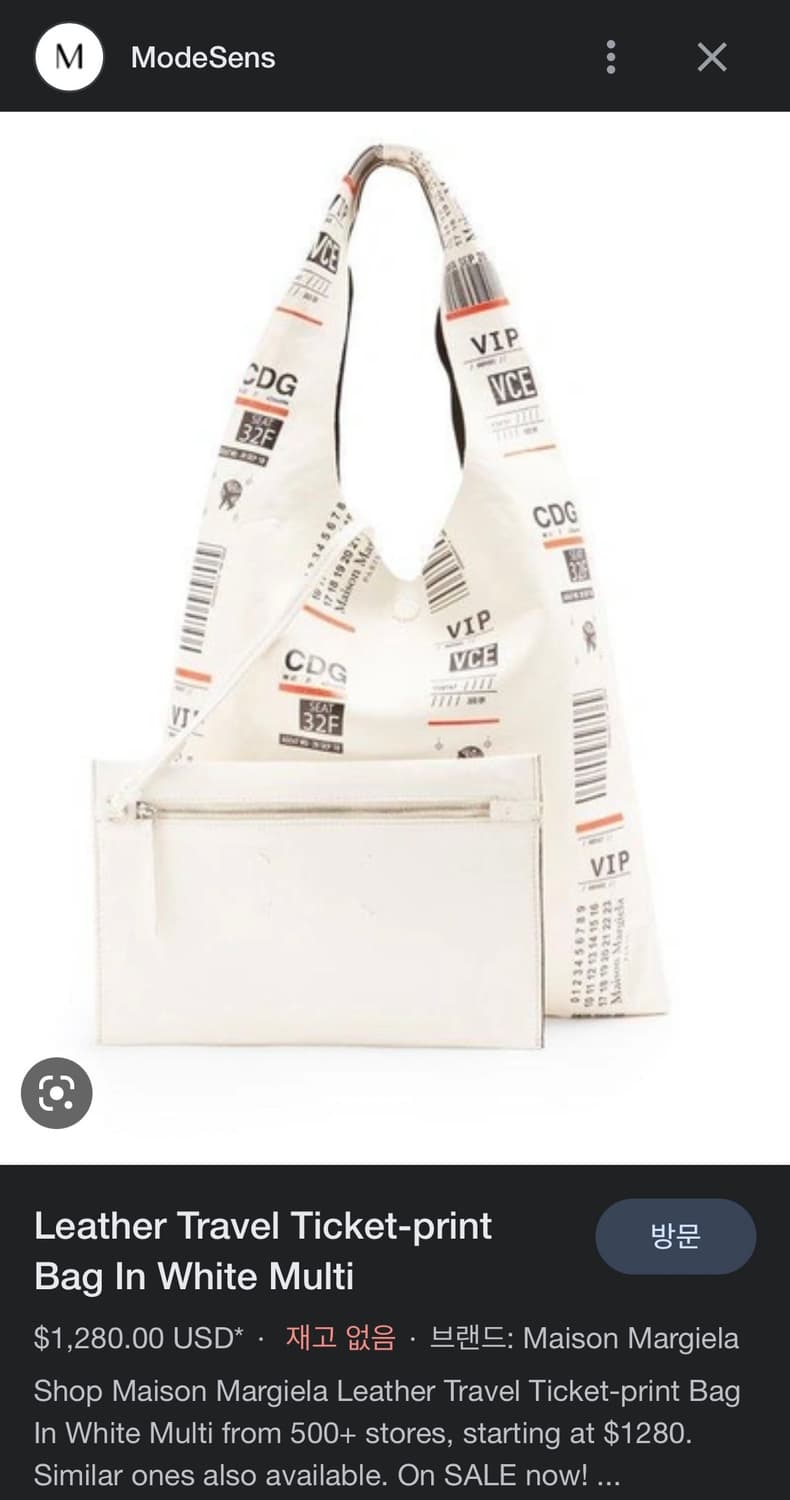
Task: Dismiss the panel with the X icon
Action: pyautogui.click(x=712, y=57)
